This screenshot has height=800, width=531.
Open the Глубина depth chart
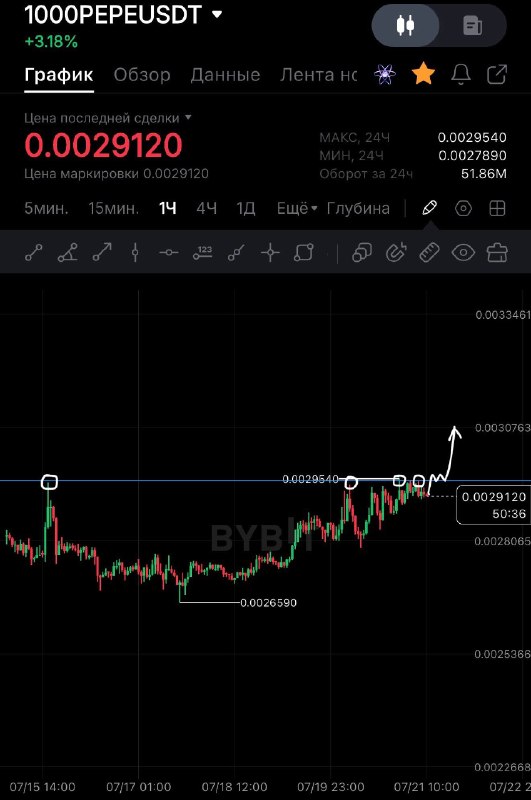358,208
